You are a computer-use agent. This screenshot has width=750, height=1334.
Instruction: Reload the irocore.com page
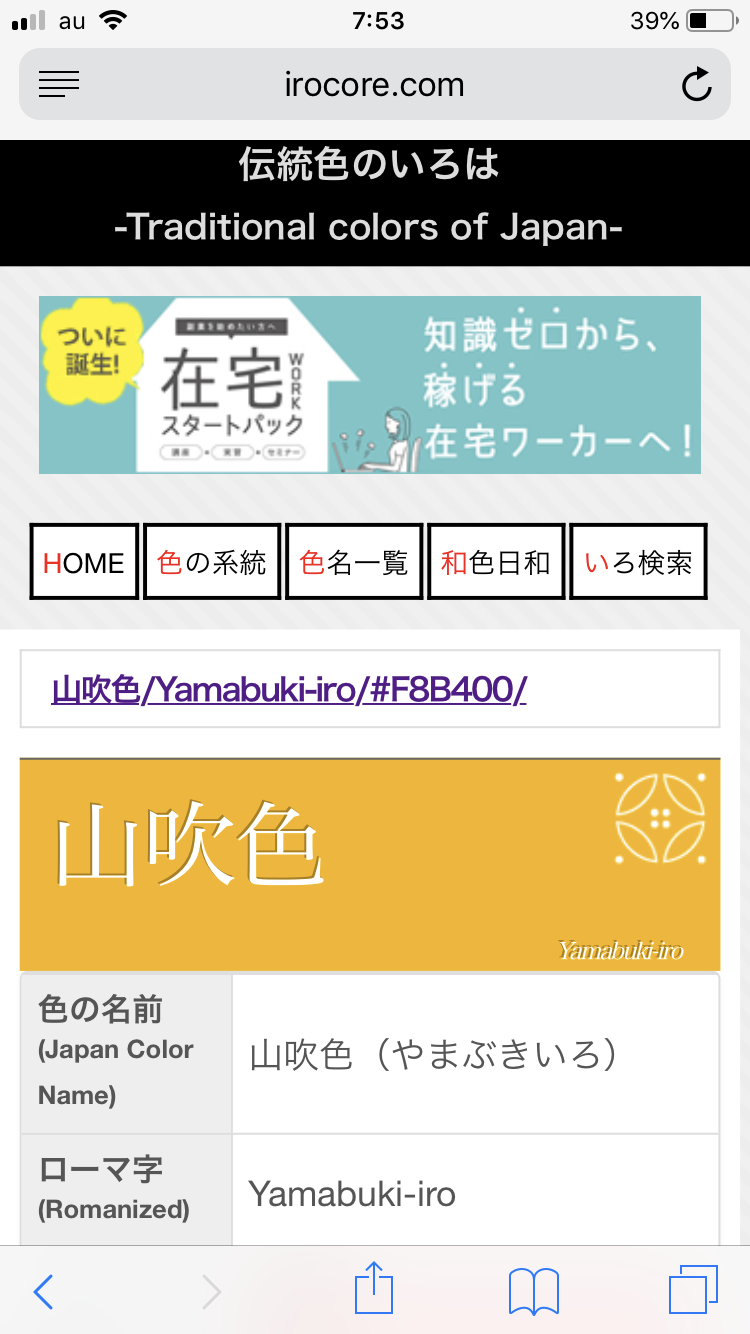[x=696, y=85]
